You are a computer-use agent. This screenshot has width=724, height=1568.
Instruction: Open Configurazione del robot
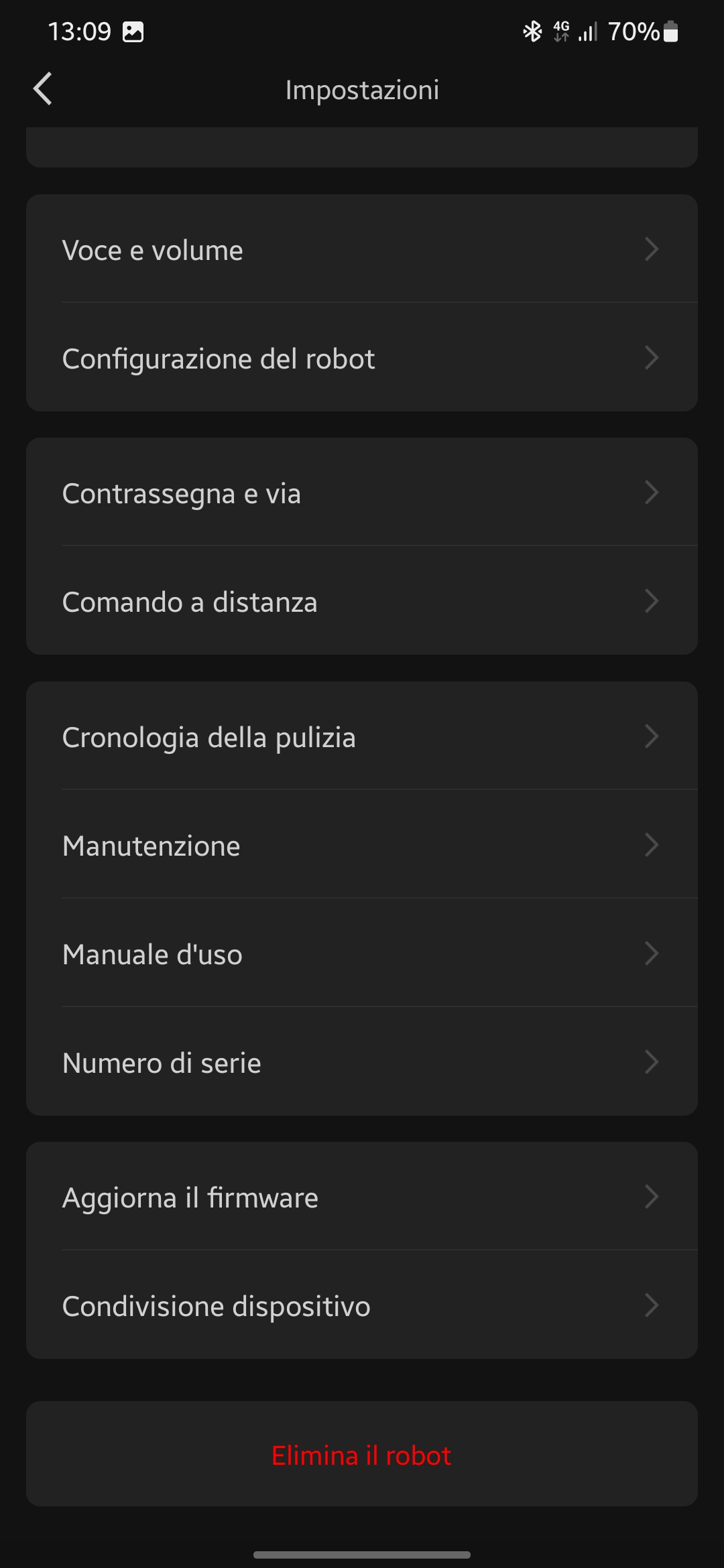pos(362,358)
